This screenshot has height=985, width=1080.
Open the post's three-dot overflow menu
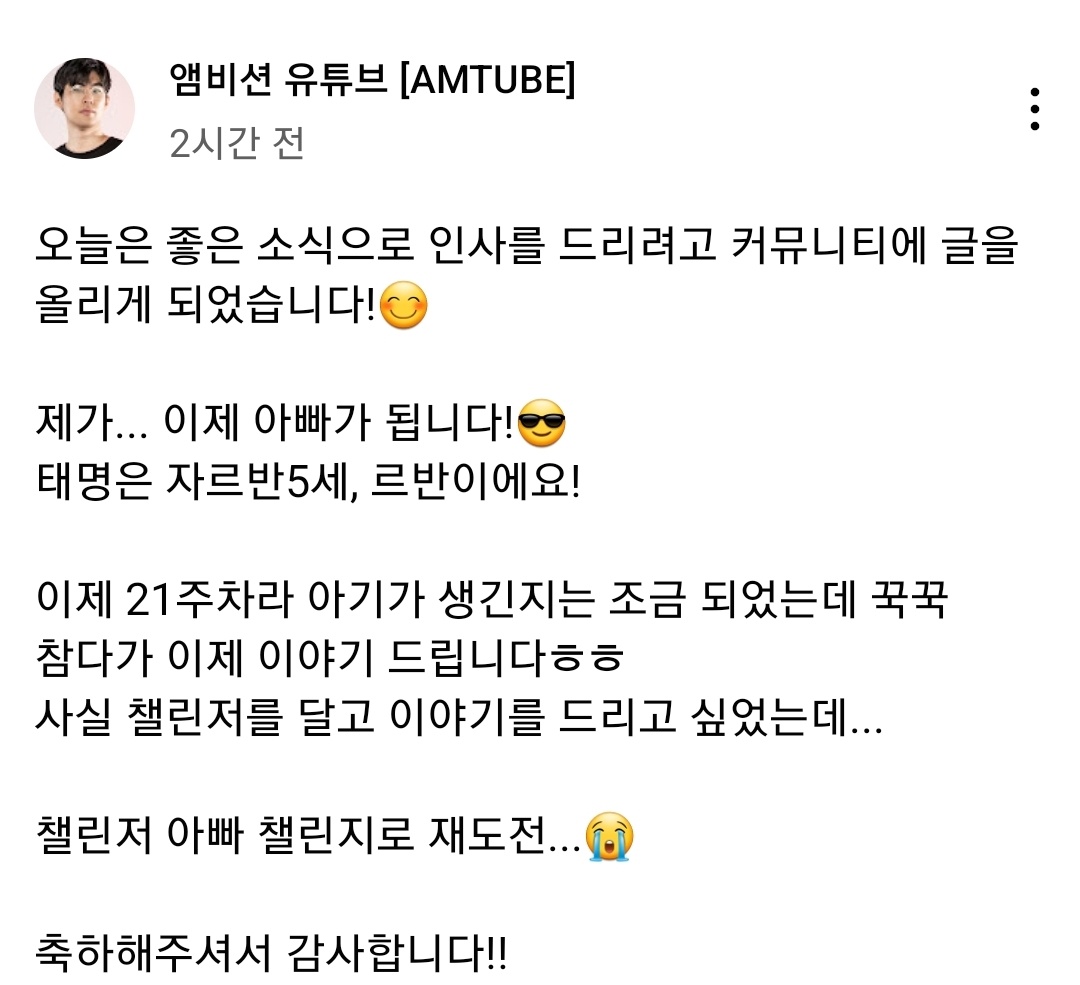click(1035, 109)
